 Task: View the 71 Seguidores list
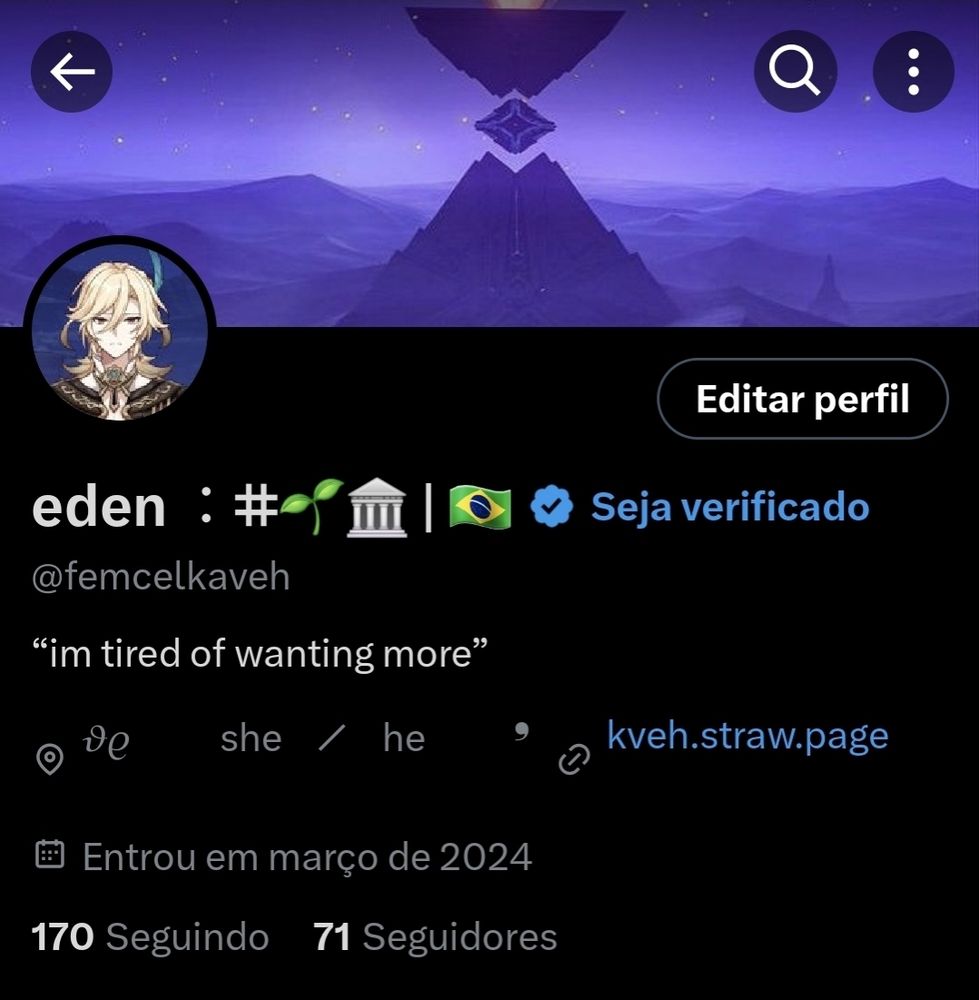click(x=435, y=937)
